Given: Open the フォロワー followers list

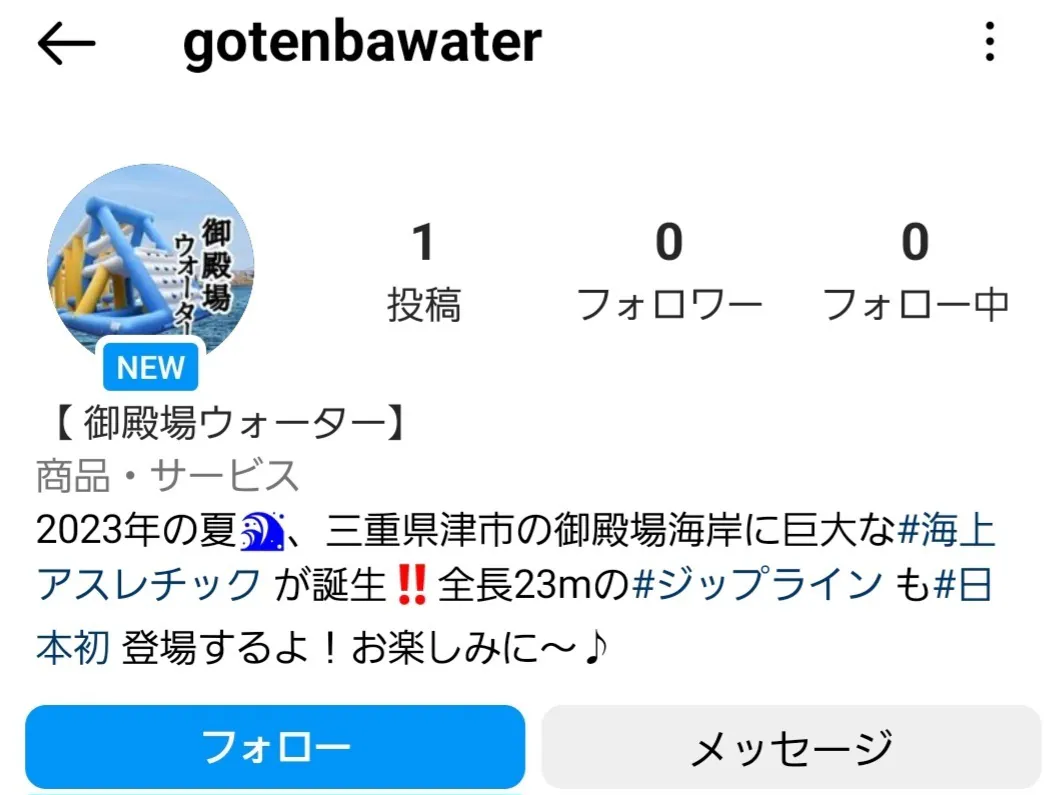Looking at the screenshot, I should [x=669, y=270].
